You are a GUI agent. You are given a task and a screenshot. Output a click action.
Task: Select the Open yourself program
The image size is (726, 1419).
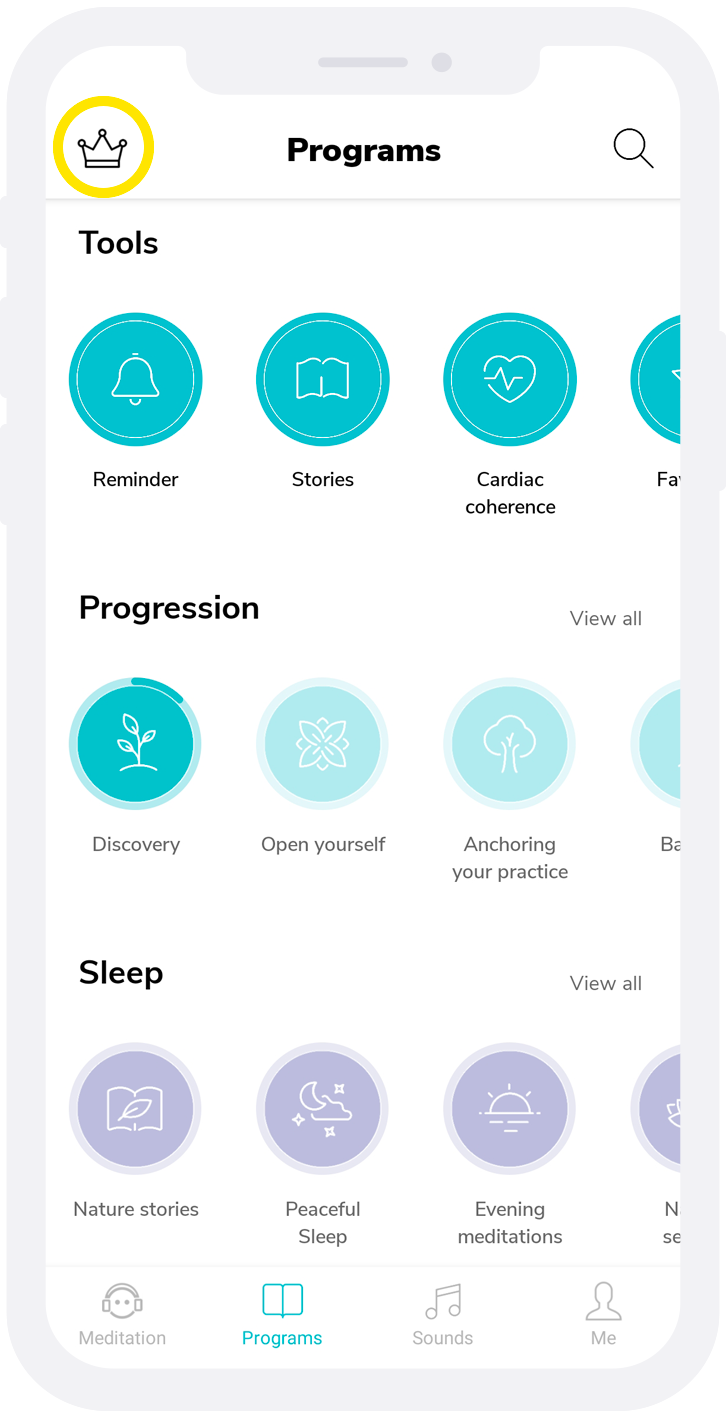(x=322, y=744)
